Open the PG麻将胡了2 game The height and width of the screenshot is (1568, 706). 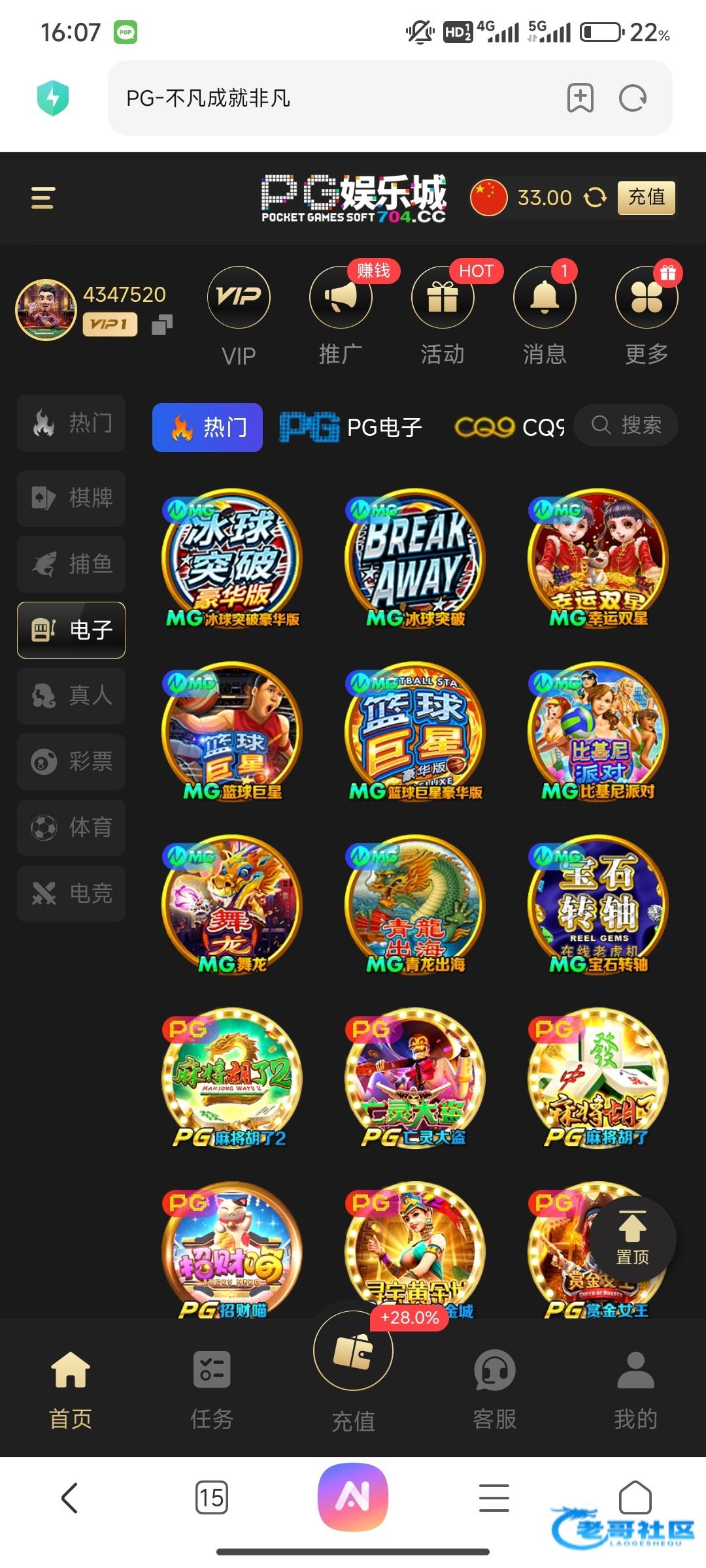tap(232, 1078)
